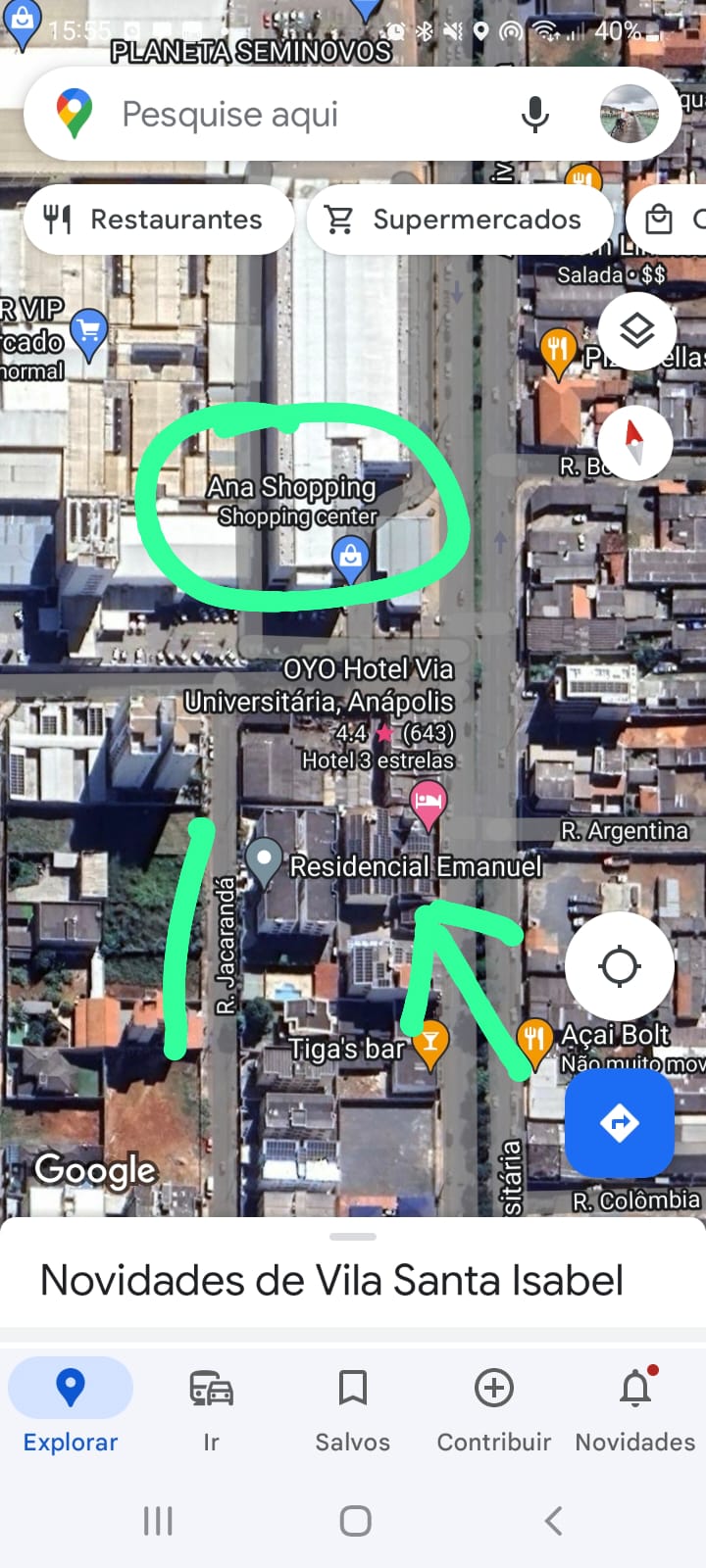Viewport: 706px width, 1568px height.
Task: Select the Restaurantes chip
Action: (x=158, y=220)
